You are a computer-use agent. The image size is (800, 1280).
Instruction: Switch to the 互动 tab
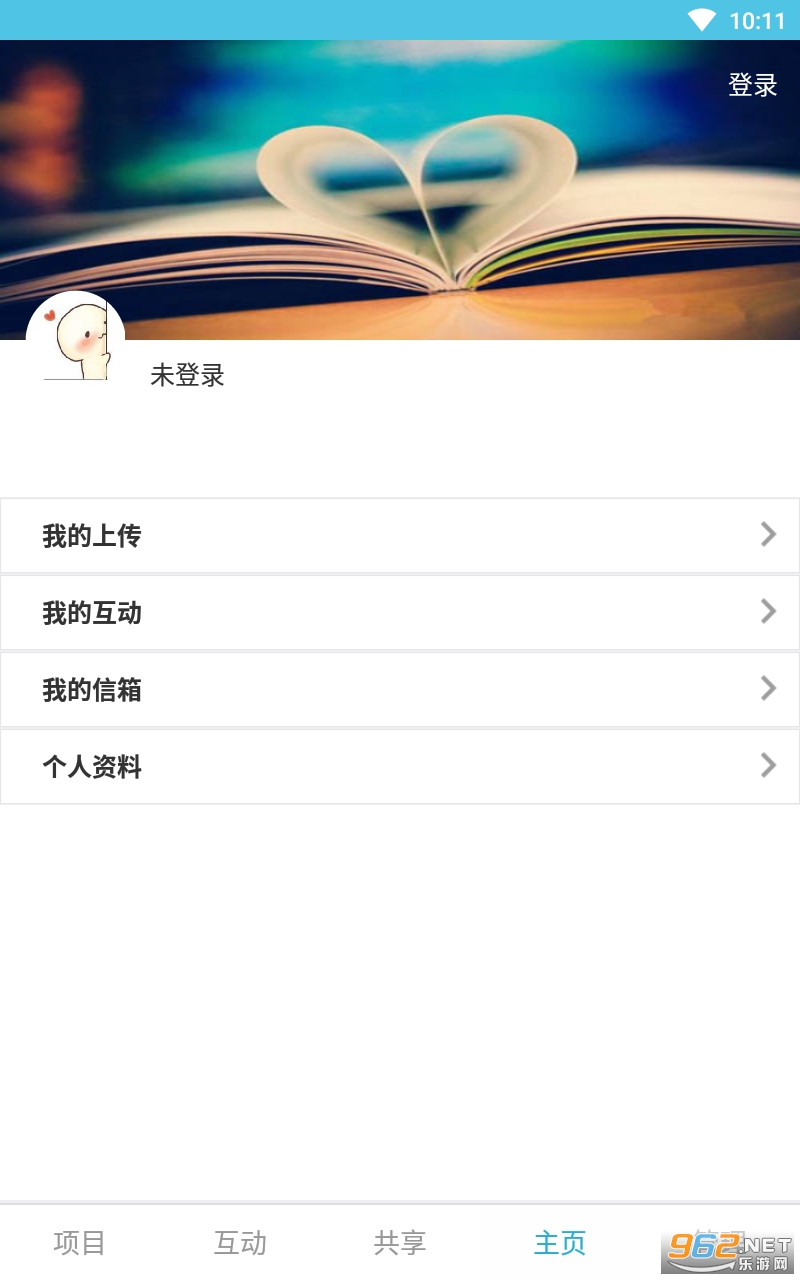tap(240, 1243)
